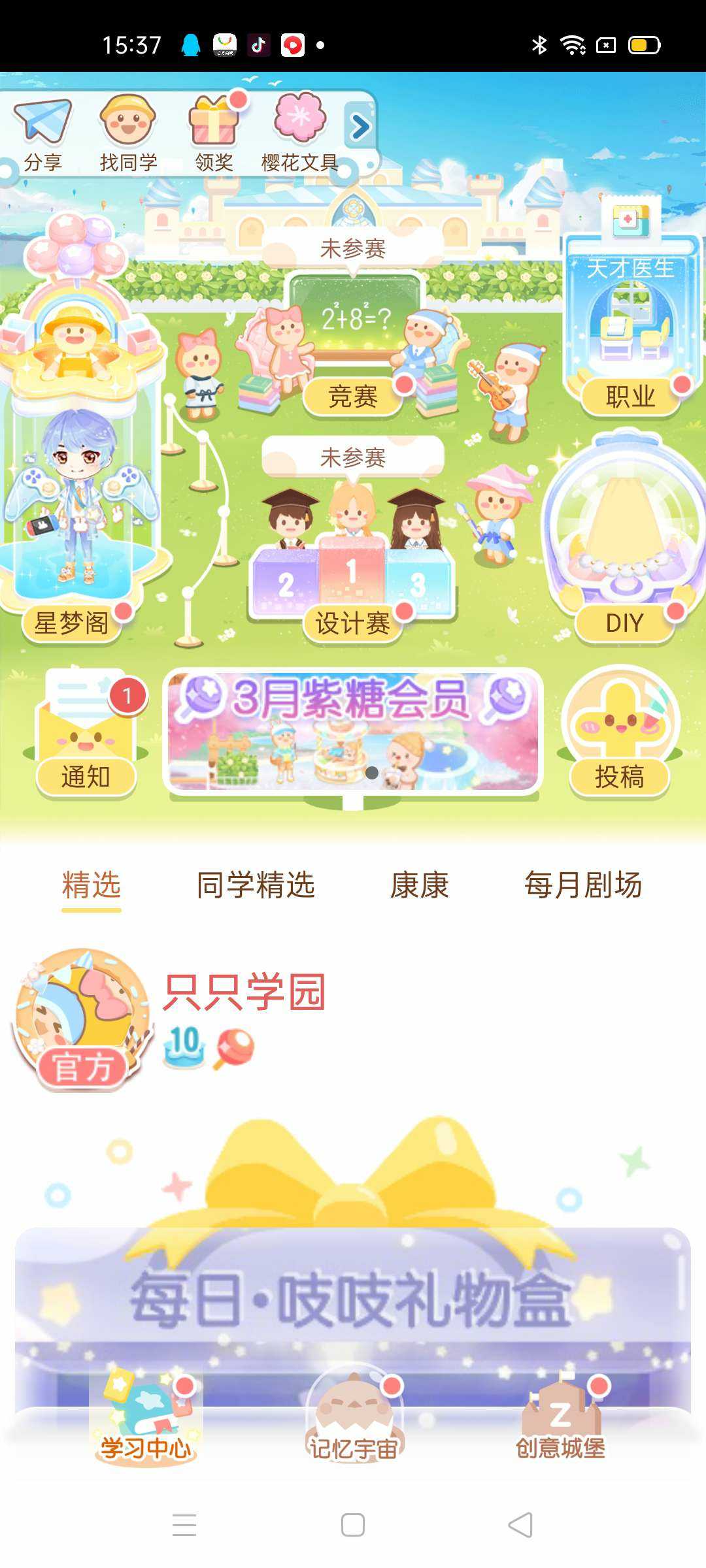Enter the 竞赛 competition
Viewport: 706px width, 1568px height.
(x=353, y=396)
